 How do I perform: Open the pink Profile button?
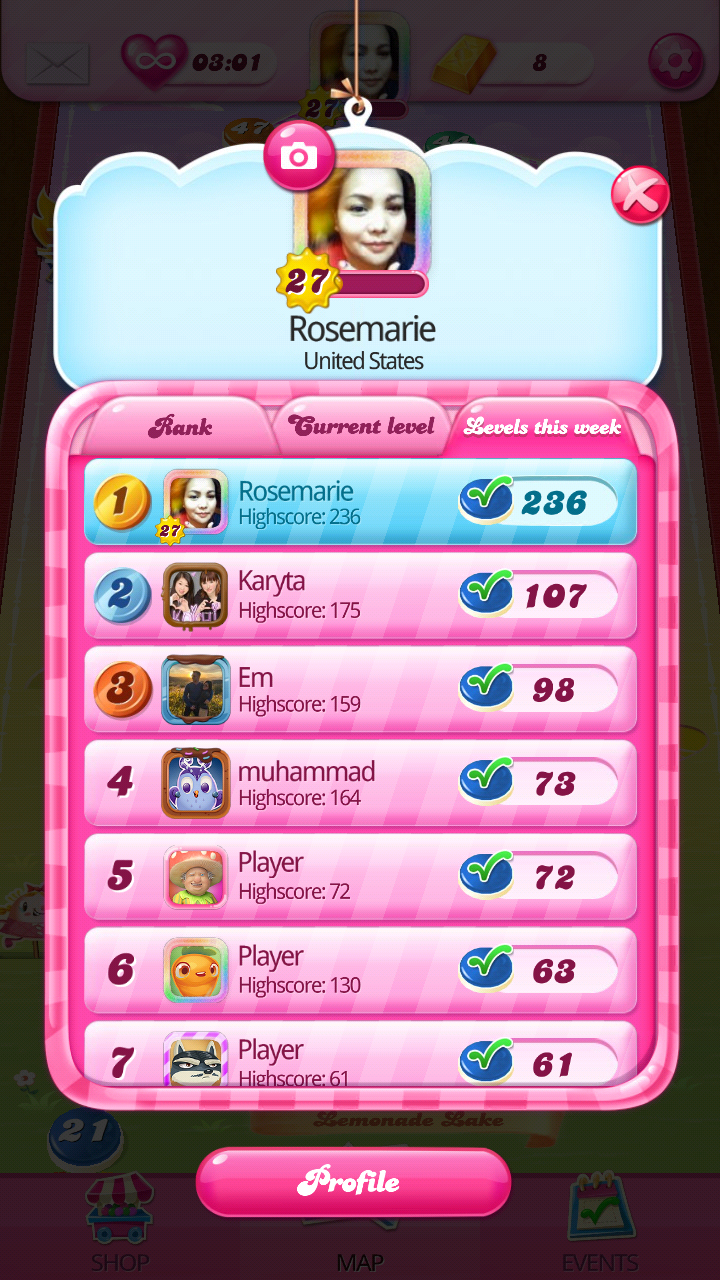tap(353, 1182)
